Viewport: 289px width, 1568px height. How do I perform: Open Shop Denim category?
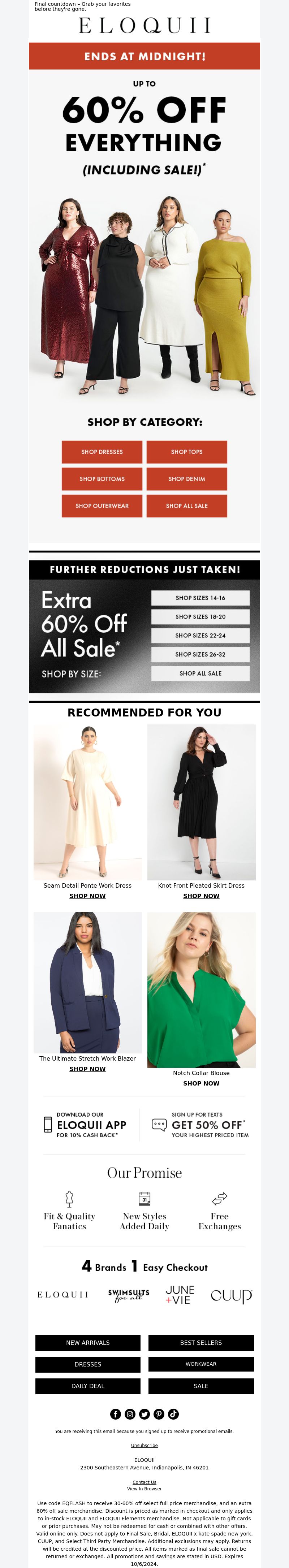[186, 479]
